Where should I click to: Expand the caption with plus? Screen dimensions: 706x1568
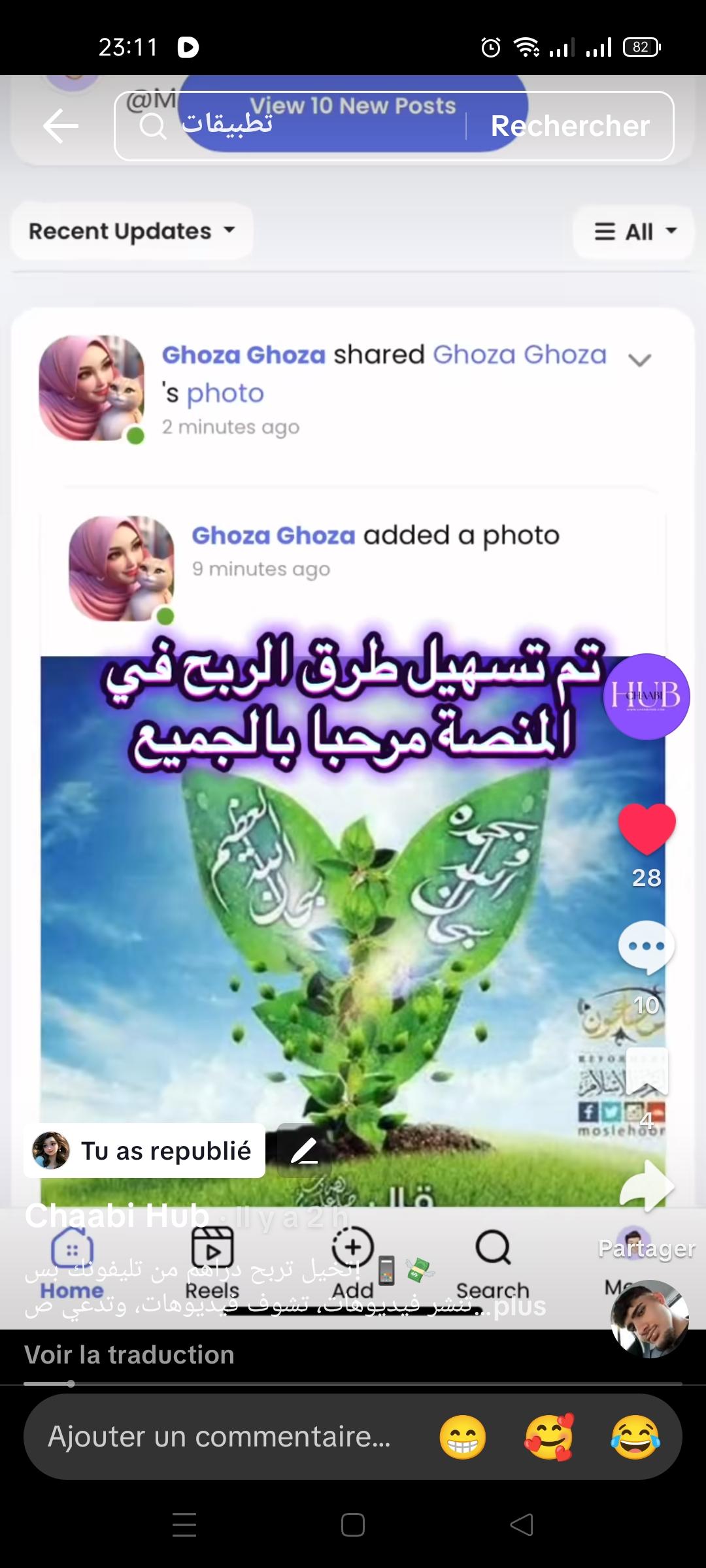click(520, 1307)
